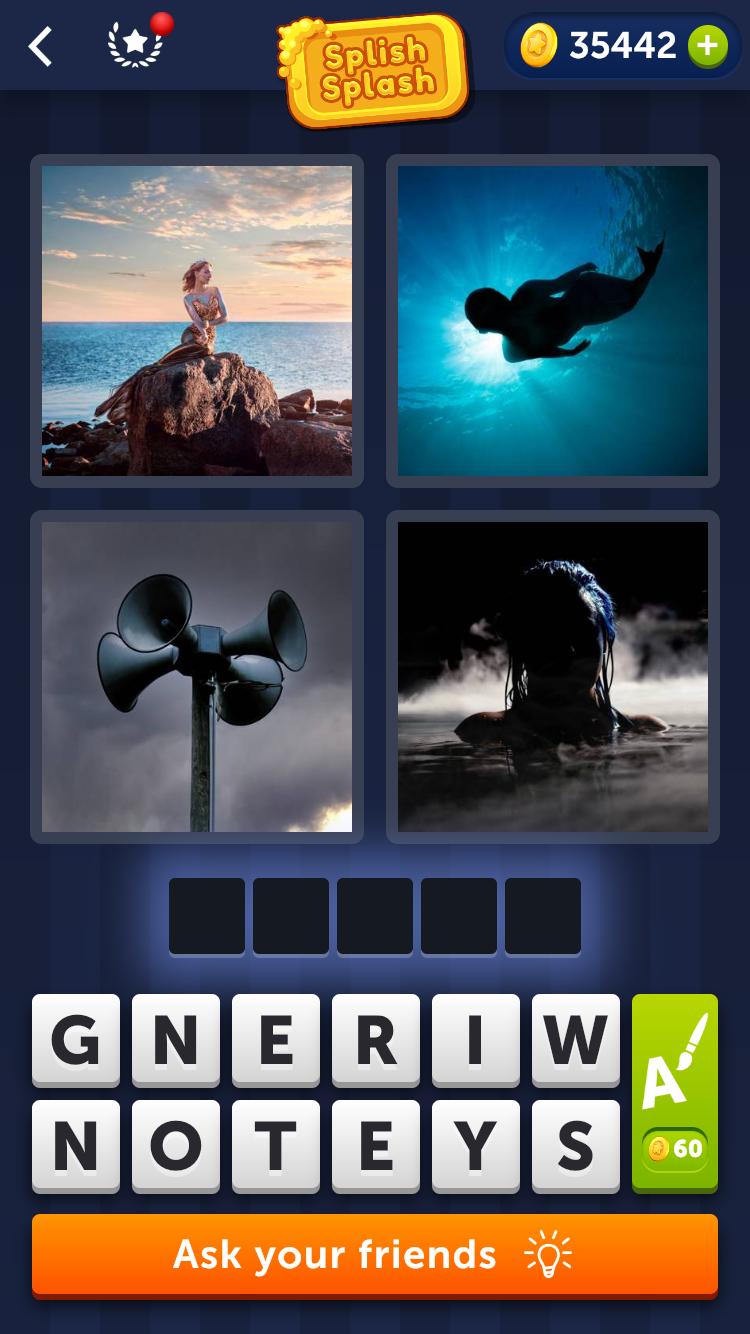
Task: Enlarge the woman in misty water picture
Action: click(553, 677)
